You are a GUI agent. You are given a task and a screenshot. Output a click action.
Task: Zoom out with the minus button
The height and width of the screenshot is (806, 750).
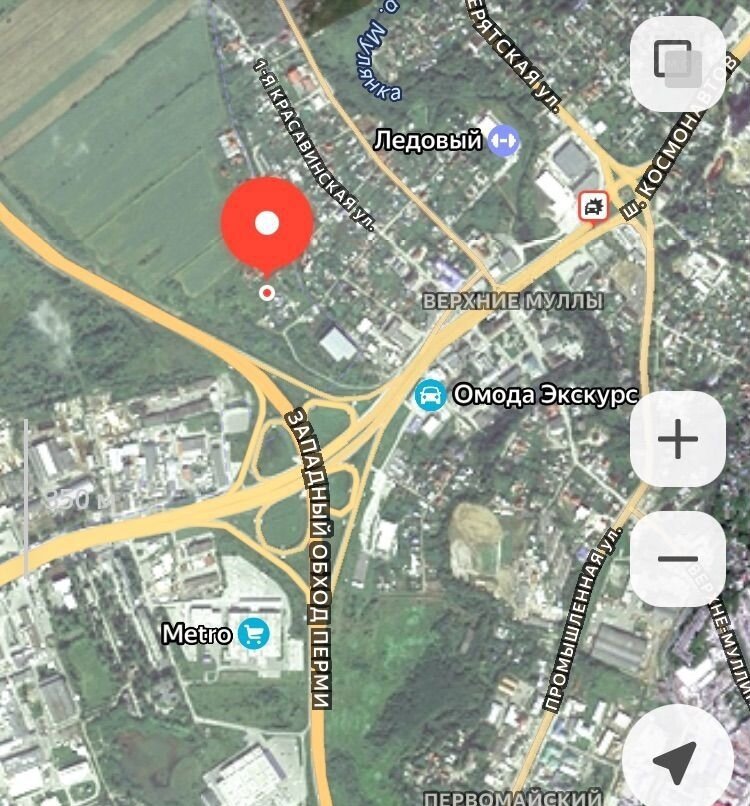[677, 559]
